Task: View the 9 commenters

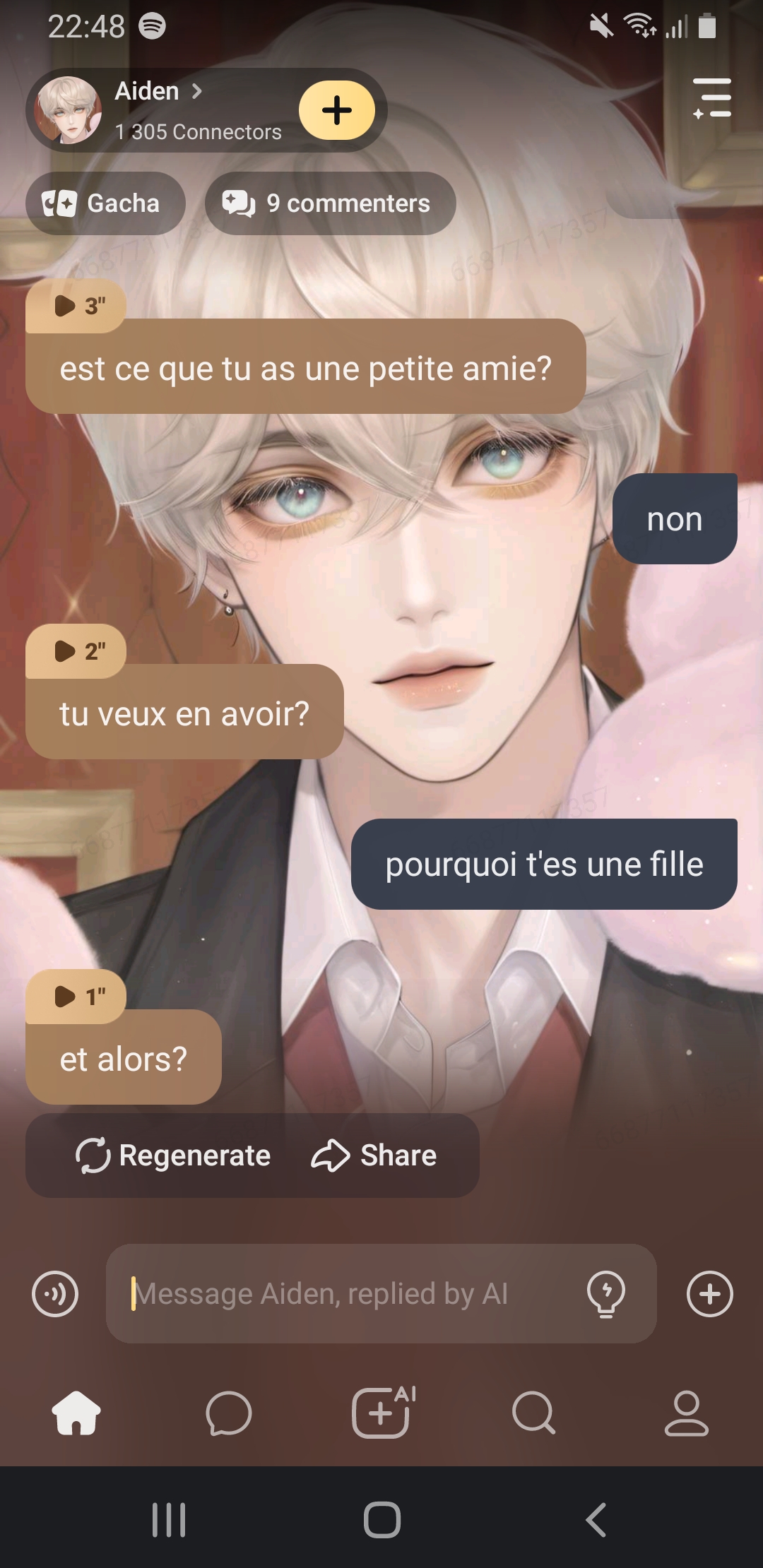Action: (x=330, y=203)
